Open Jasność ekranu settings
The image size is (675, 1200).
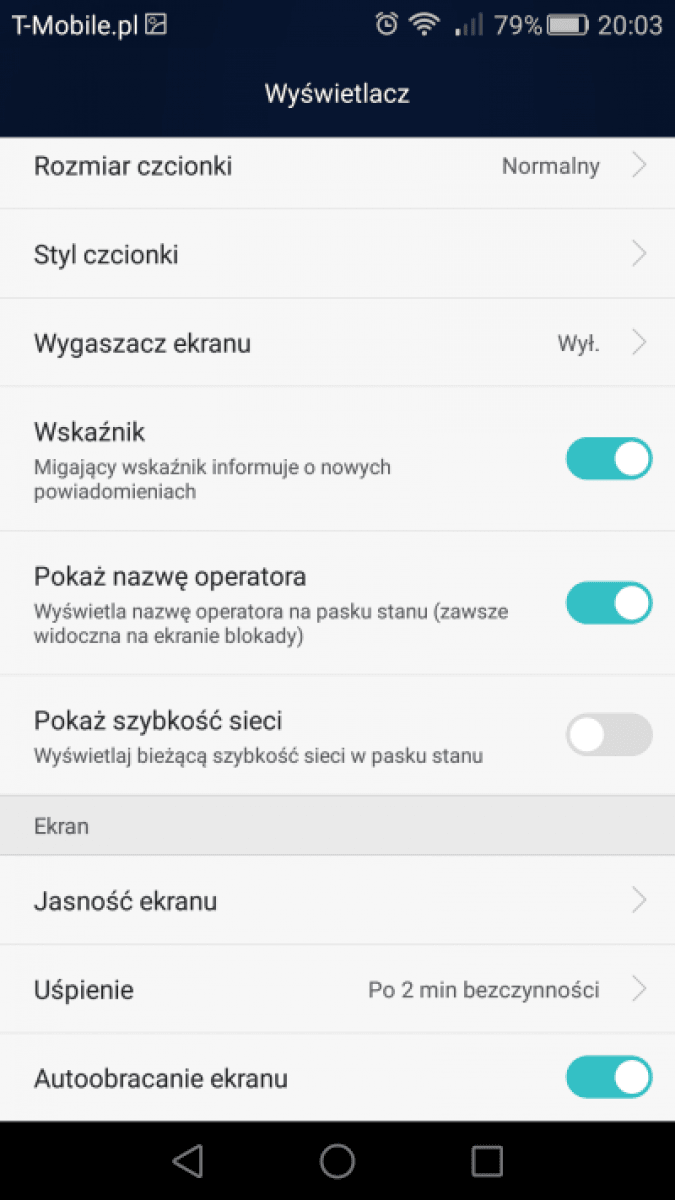click(x=337, y=900)
